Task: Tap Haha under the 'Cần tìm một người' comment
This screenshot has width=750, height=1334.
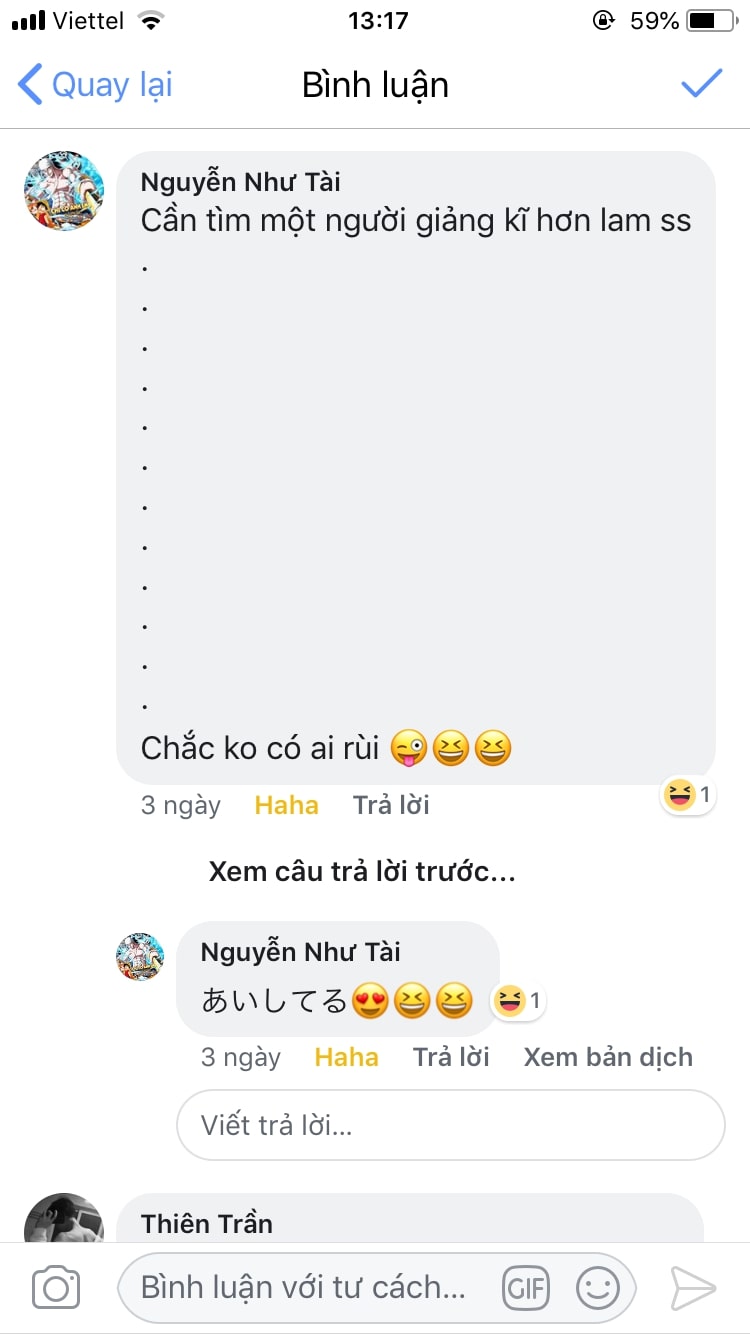Action: click(x=286, y=805)
